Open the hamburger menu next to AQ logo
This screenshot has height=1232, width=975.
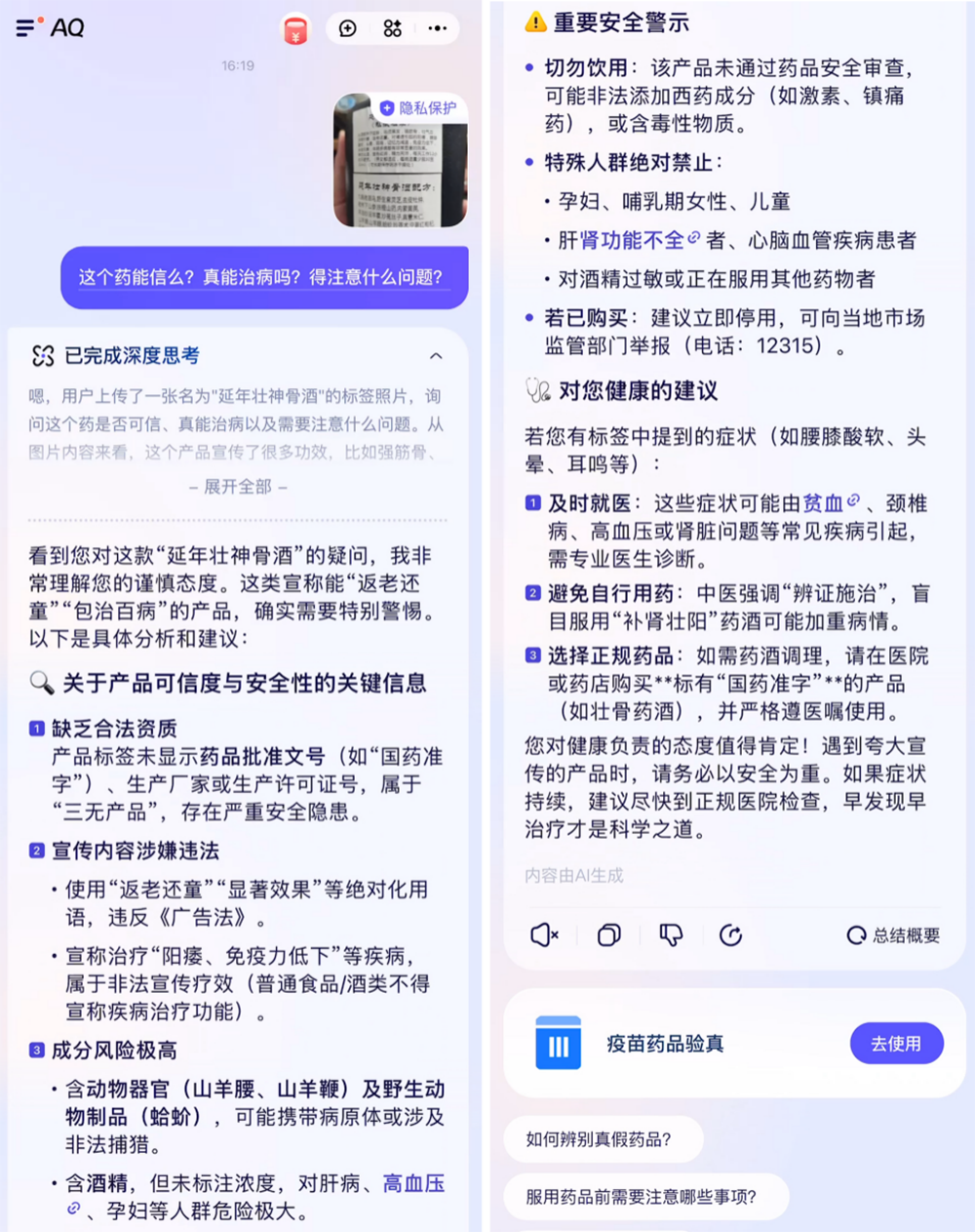(x=26, y=28)
